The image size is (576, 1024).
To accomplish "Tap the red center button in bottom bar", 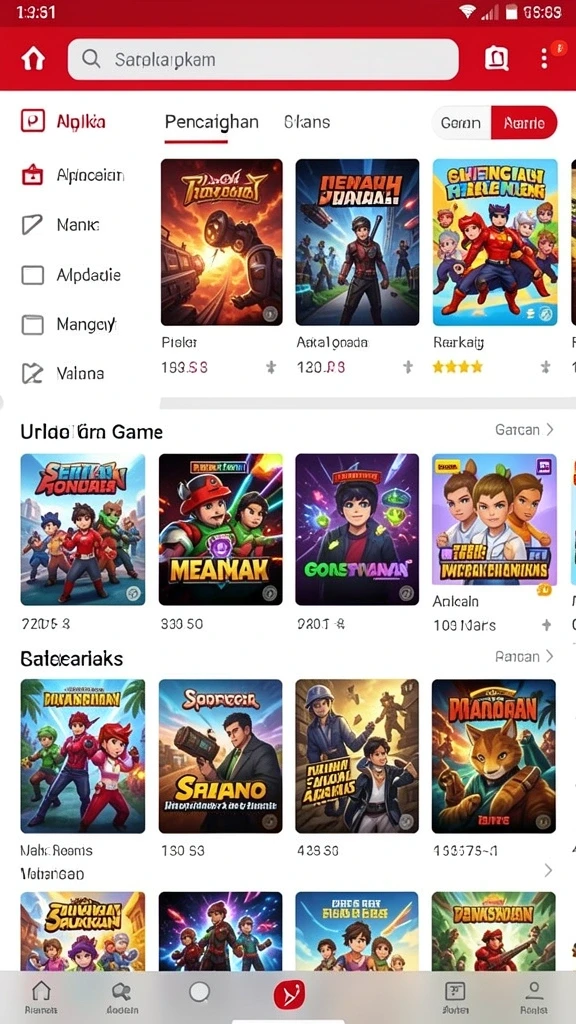I will coord(289,997).
